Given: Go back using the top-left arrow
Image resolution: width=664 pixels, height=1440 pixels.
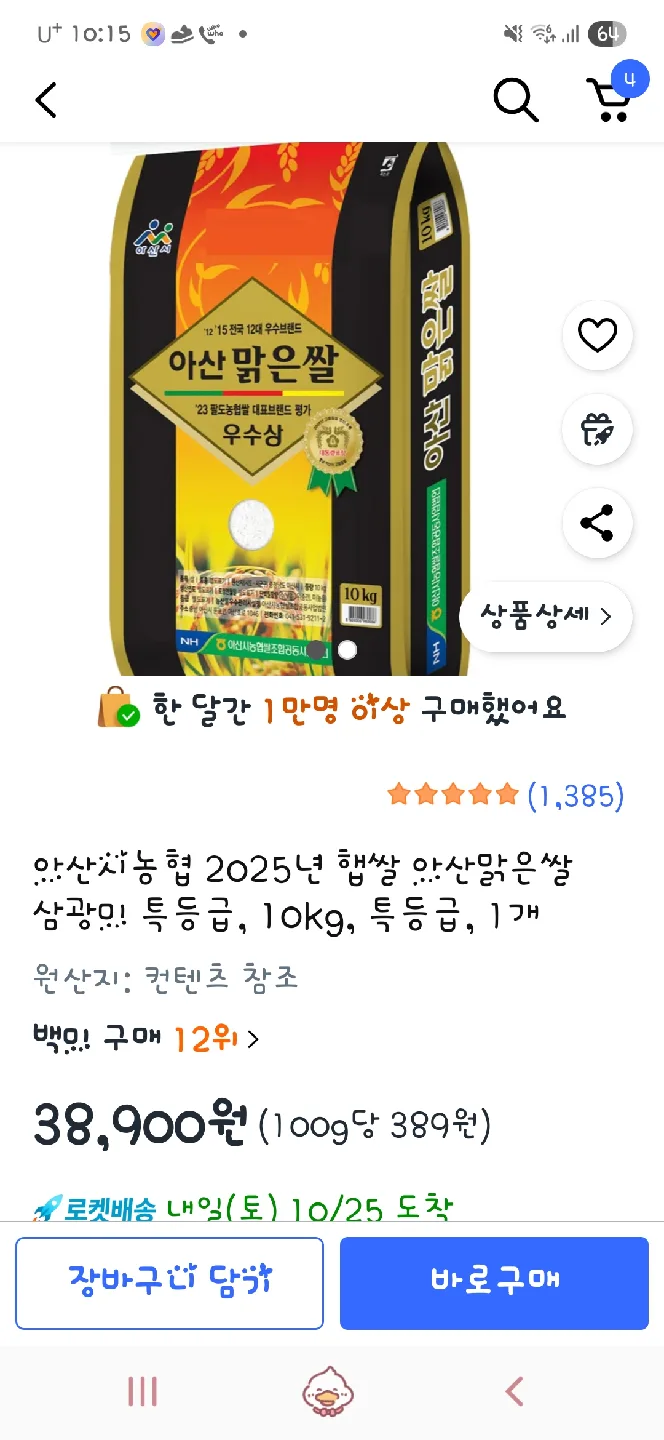Looking at the screenshot, I should tap(46, 100).
